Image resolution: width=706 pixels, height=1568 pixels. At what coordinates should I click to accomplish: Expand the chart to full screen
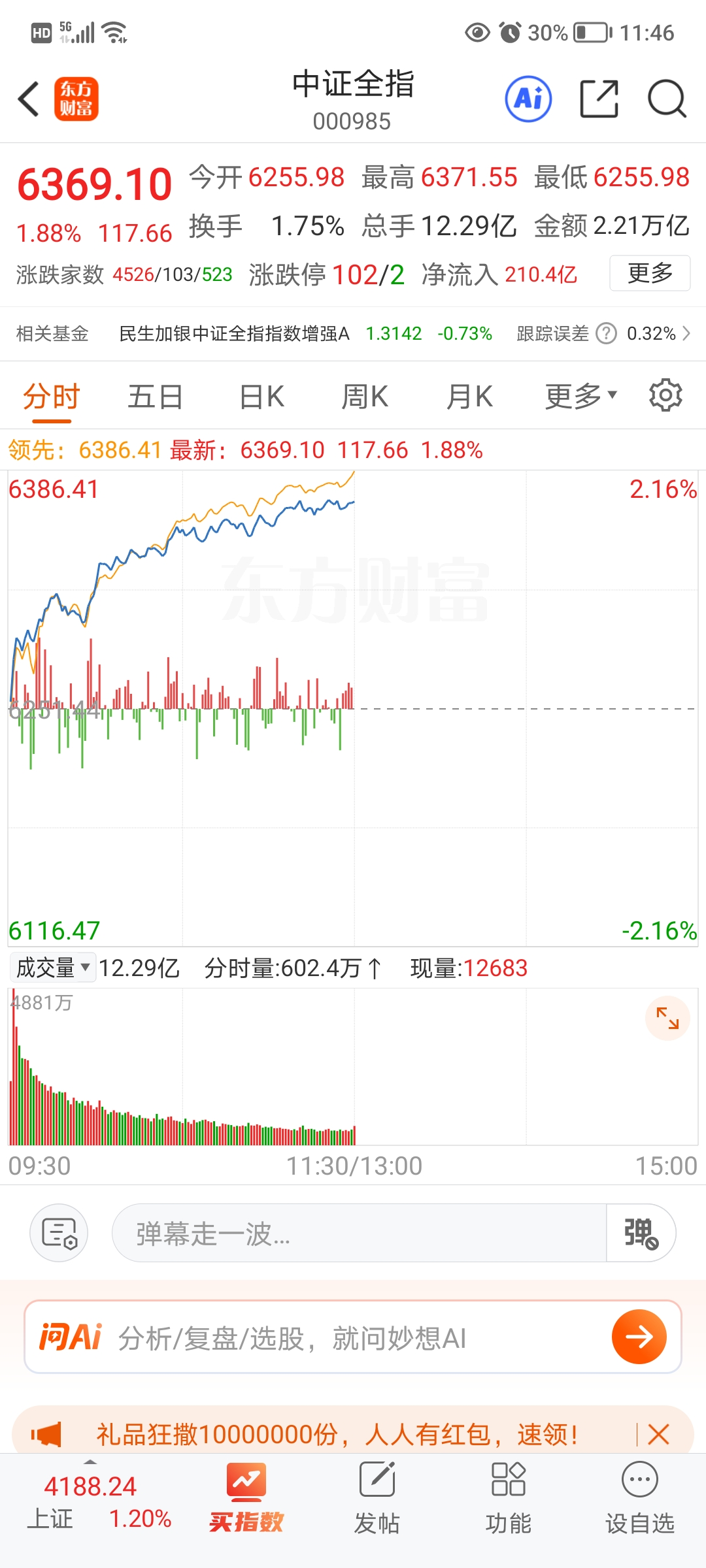click(667, 1018)
